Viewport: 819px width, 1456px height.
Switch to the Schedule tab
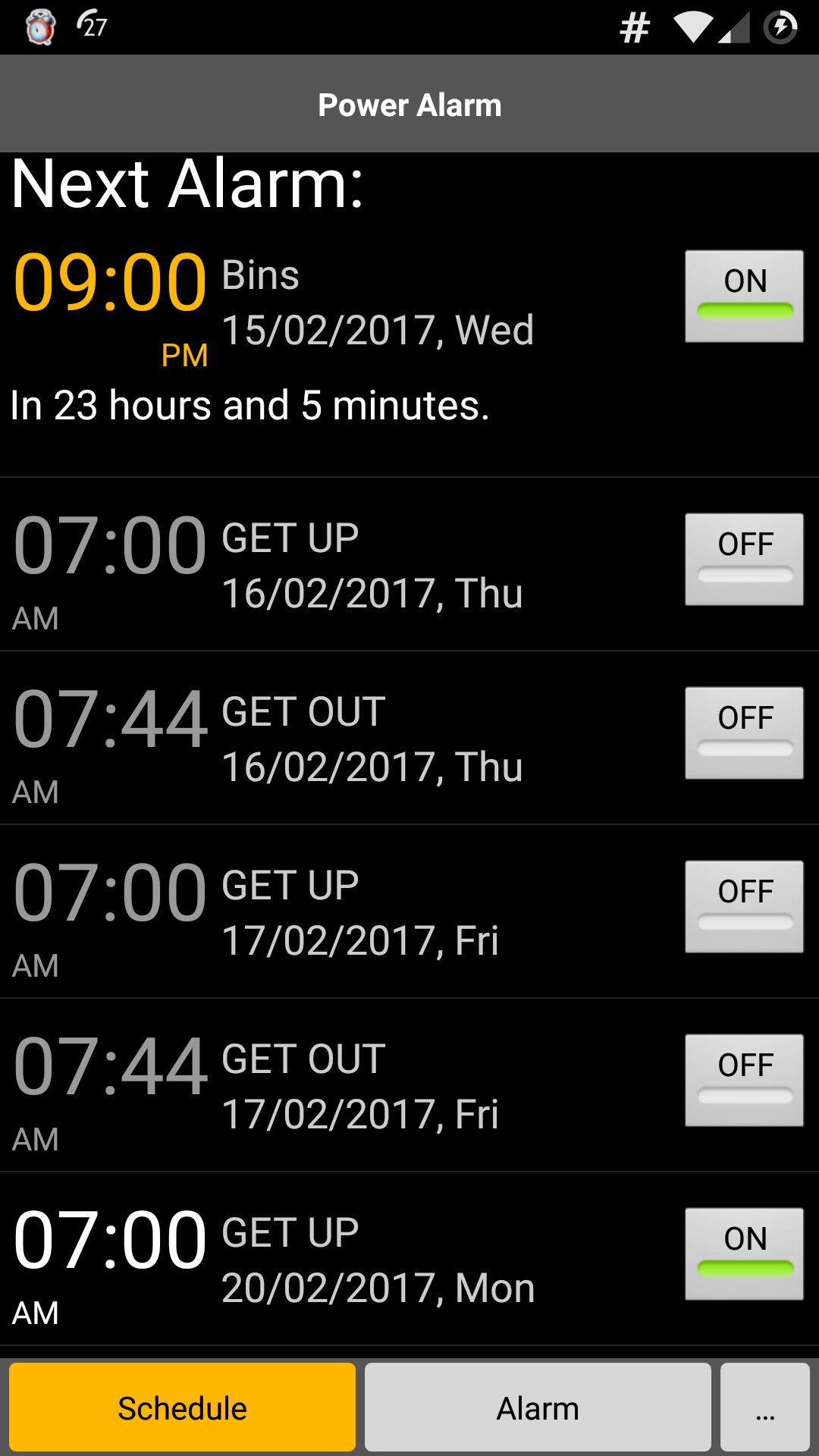181,1407
